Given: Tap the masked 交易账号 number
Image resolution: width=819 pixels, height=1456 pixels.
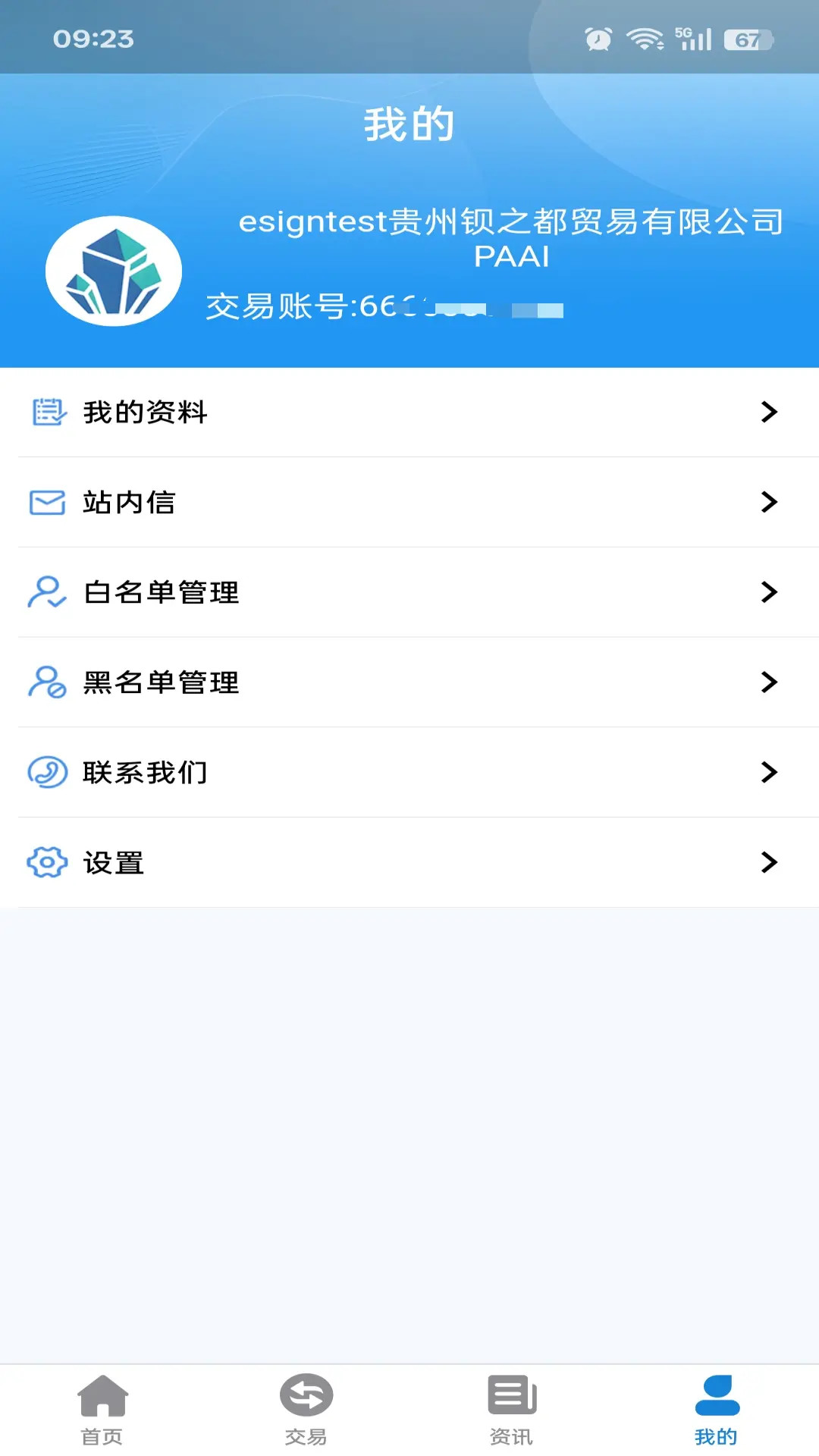Looking at the screenshot, I should [470, 309].
